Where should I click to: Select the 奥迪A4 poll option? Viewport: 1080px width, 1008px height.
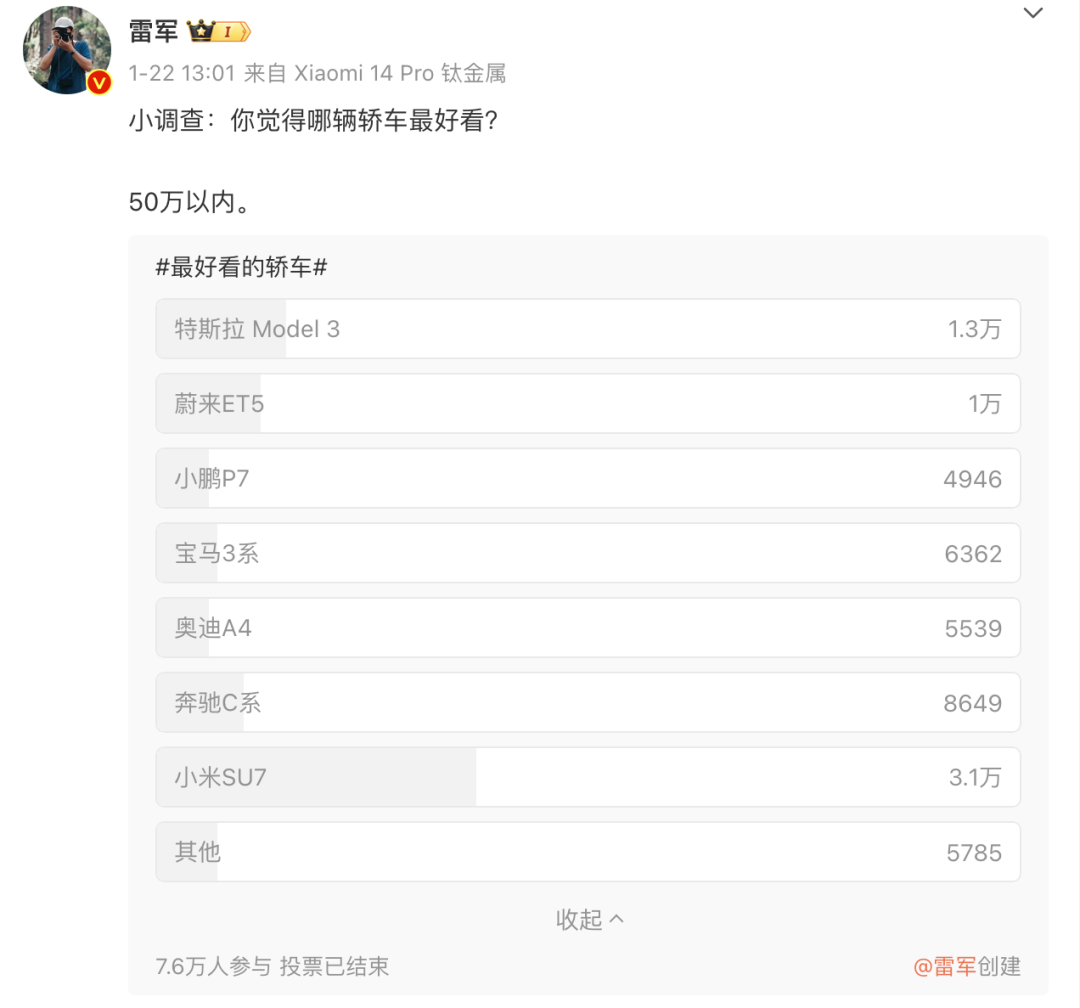coord(588,628)
